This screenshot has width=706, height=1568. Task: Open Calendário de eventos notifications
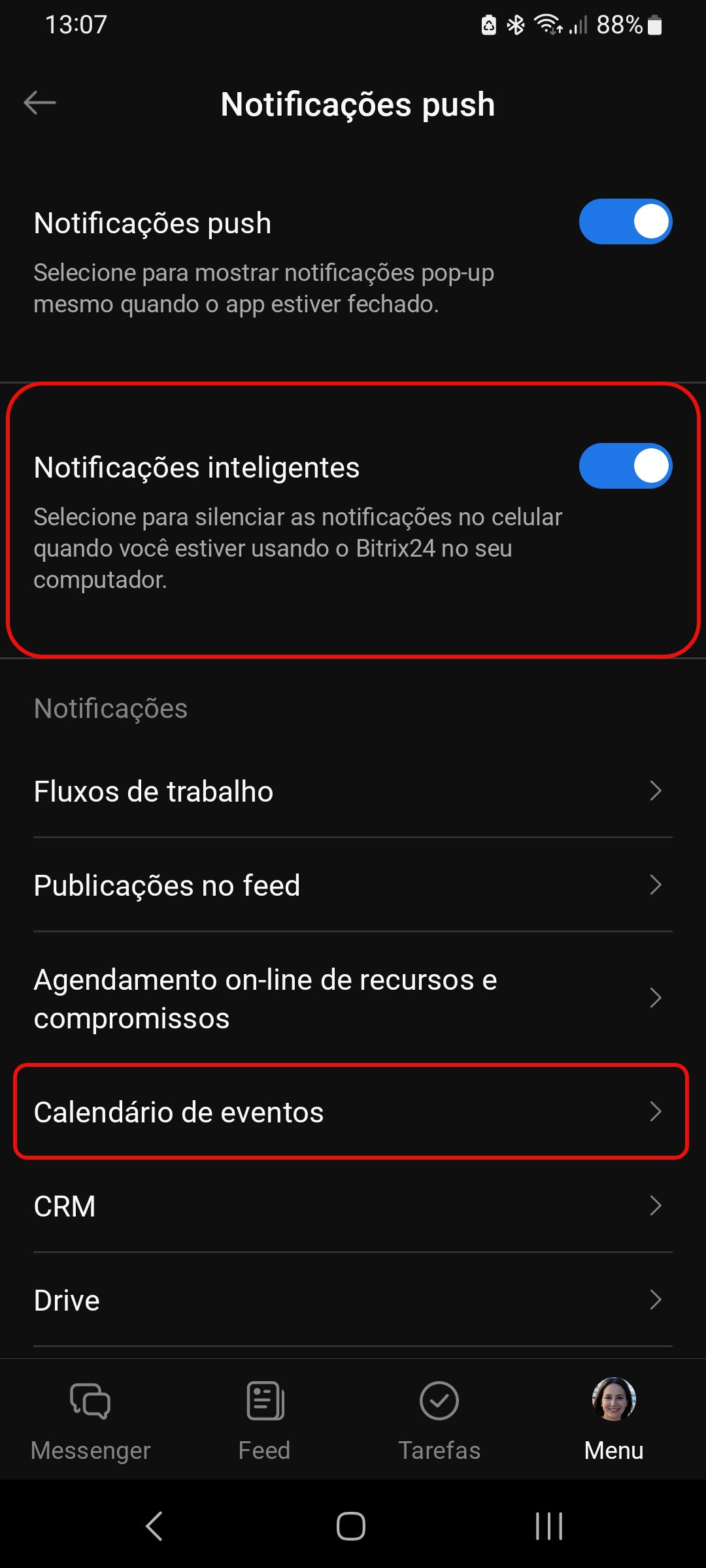point(353,1112)
